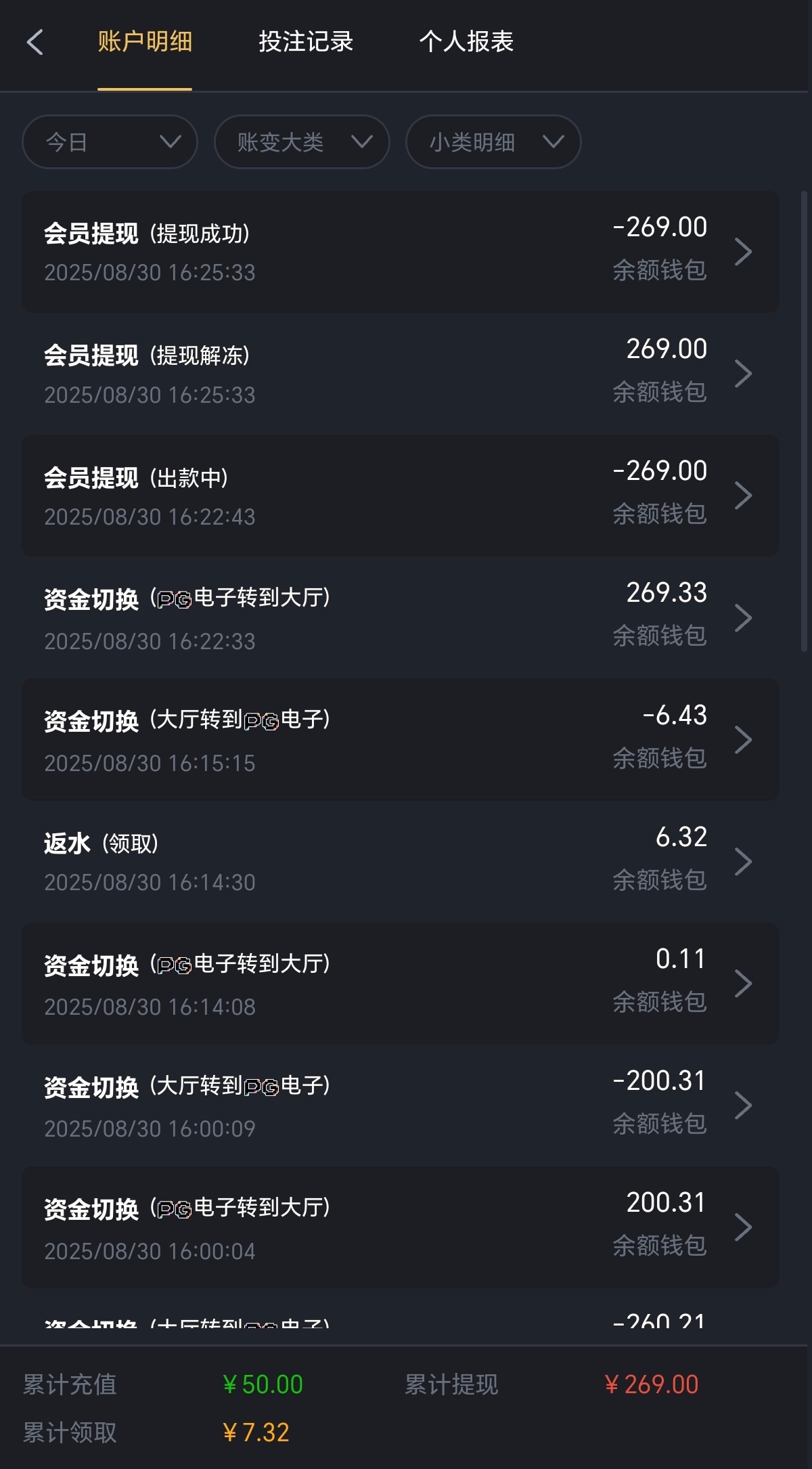The width and height of the screenshot is (812, 1469).
Task: View the 会员提现 (提现解冻) record details
Action: (400, 374)
